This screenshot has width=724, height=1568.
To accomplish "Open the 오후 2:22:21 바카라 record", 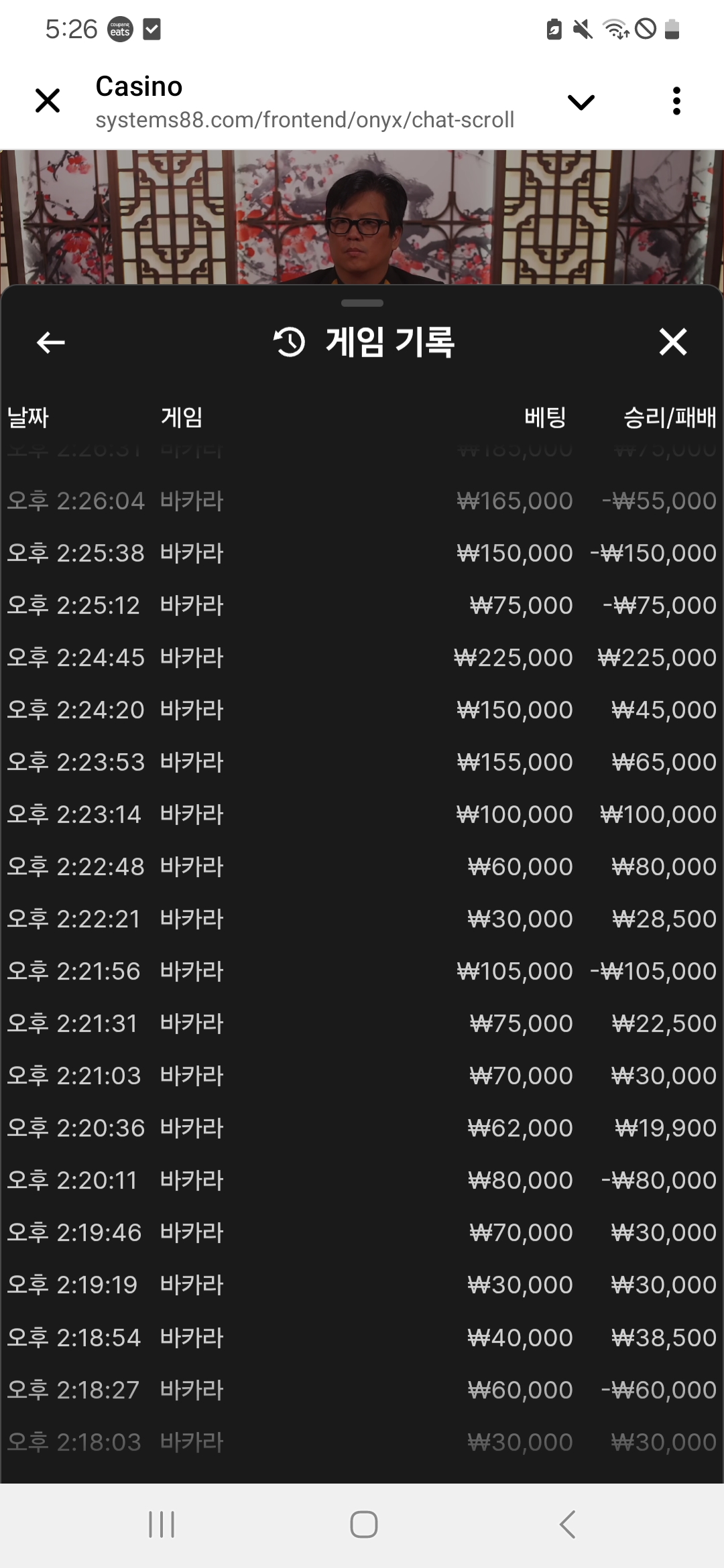I will click(362, 919).
